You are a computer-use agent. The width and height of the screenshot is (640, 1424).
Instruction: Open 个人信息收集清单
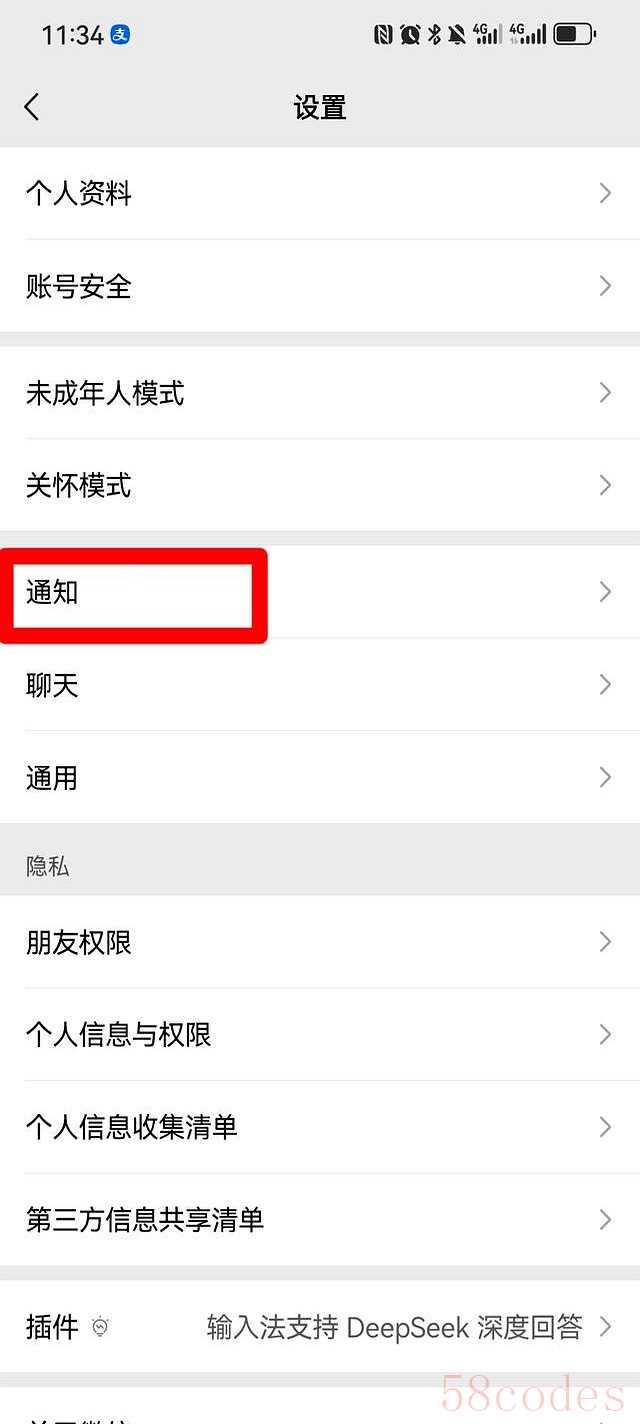pos(320,1127)
